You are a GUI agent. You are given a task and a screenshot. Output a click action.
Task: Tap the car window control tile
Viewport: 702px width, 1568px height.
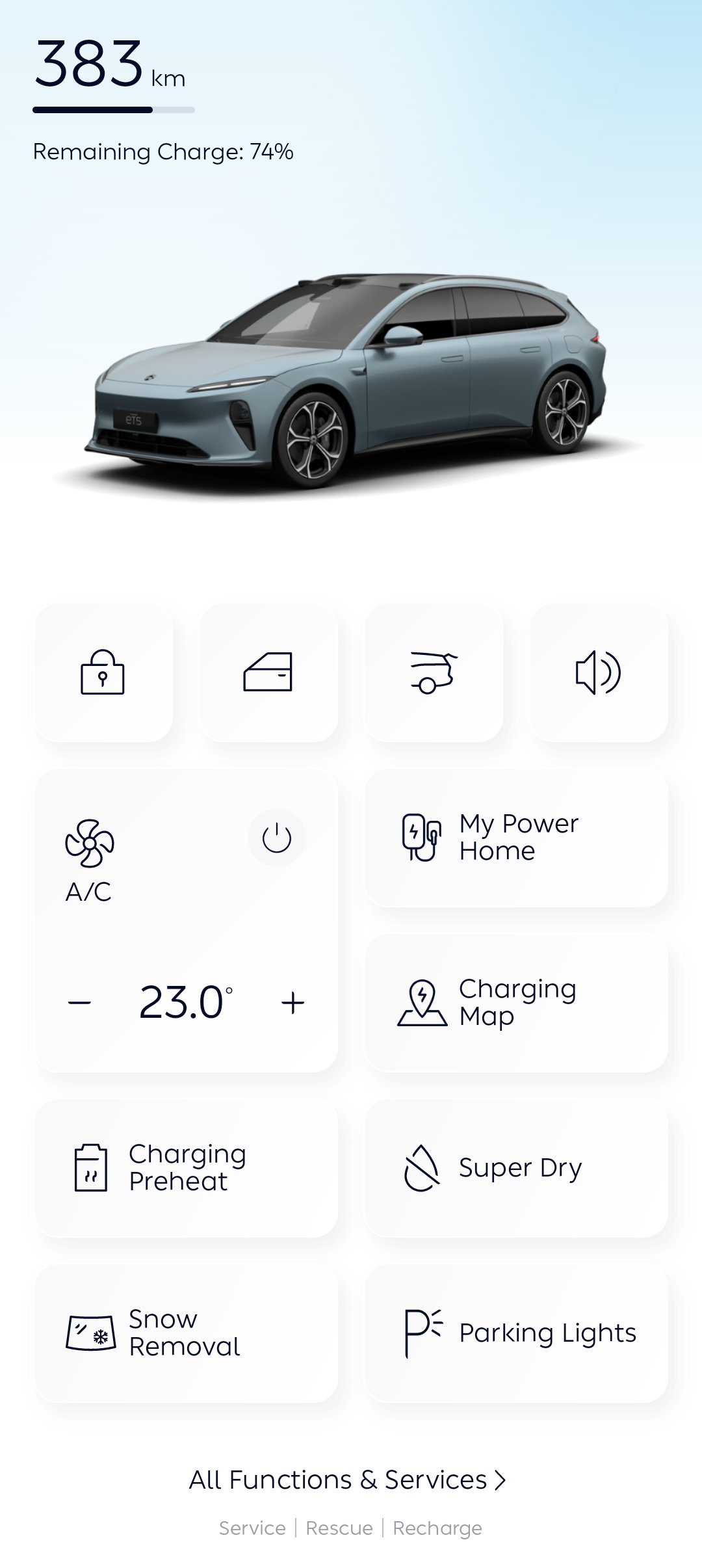point(268,672)
